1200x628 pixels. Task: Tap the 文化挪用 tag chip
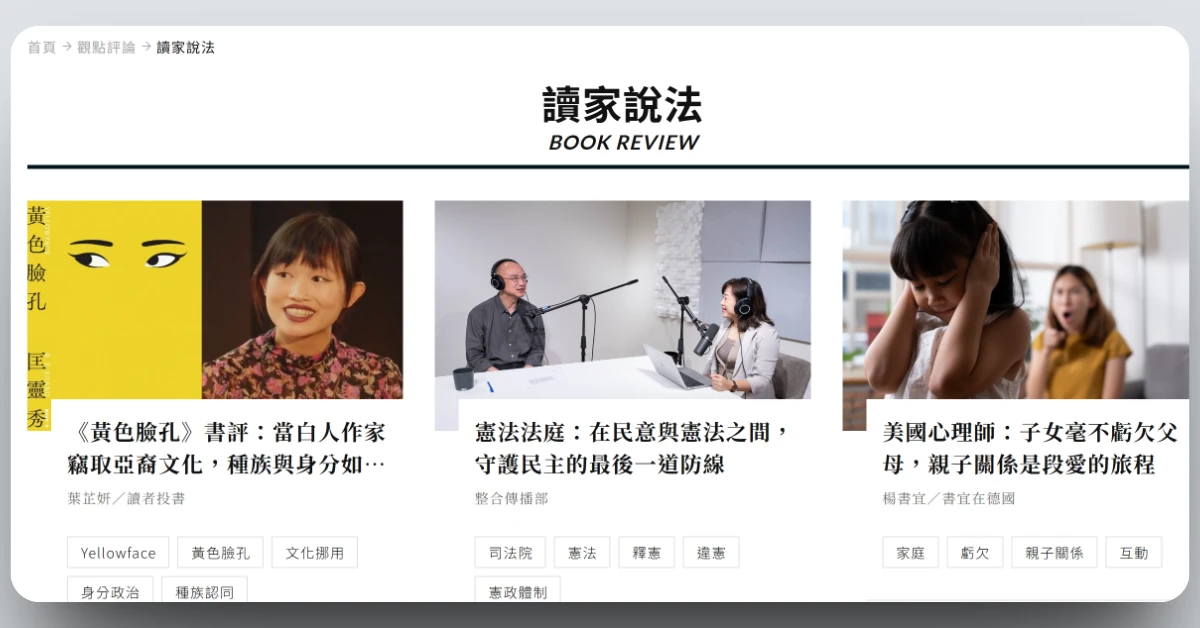pyautogui.click(x=314, y=553)
